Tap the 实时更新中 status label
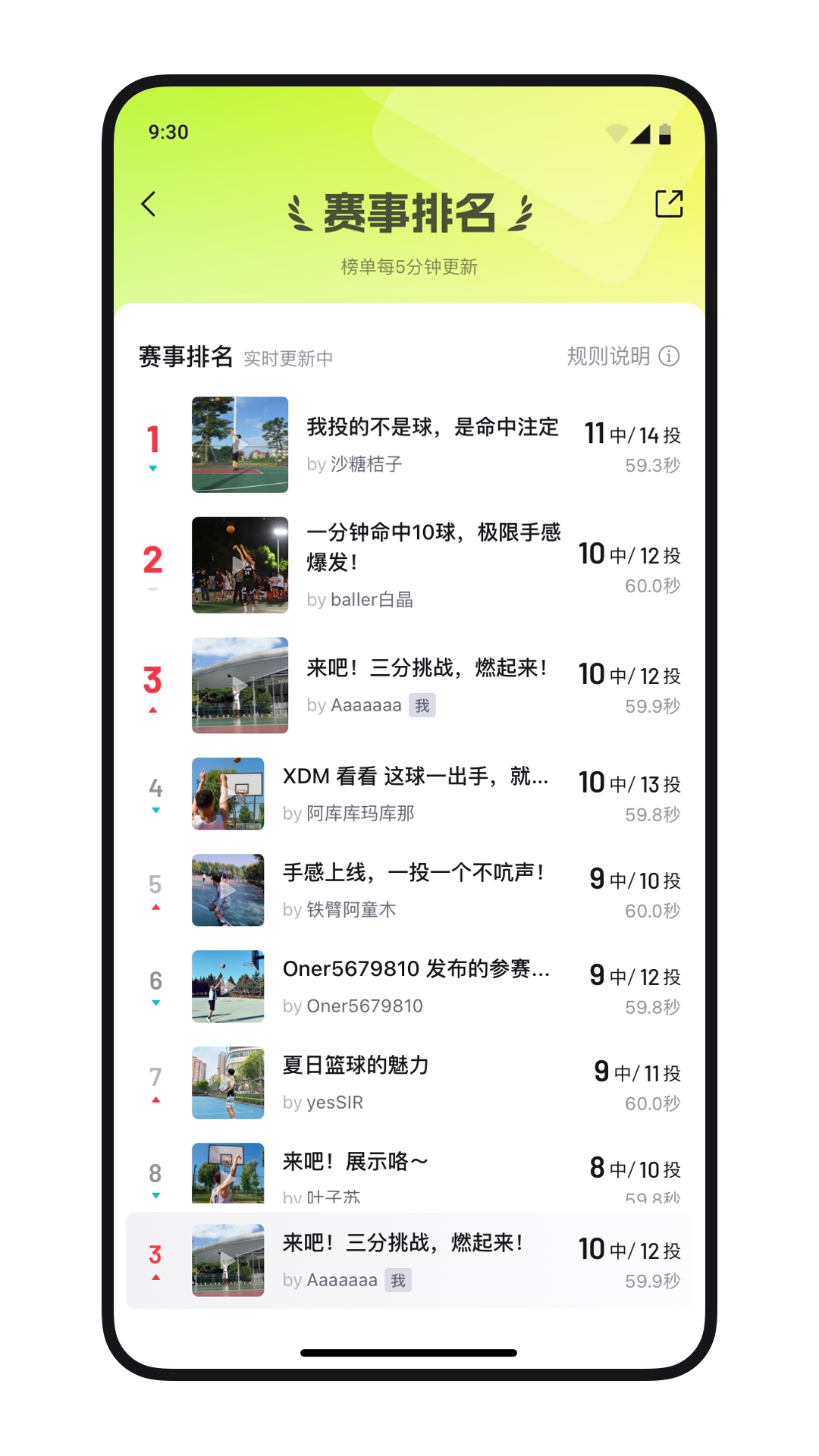 point(287,359)
